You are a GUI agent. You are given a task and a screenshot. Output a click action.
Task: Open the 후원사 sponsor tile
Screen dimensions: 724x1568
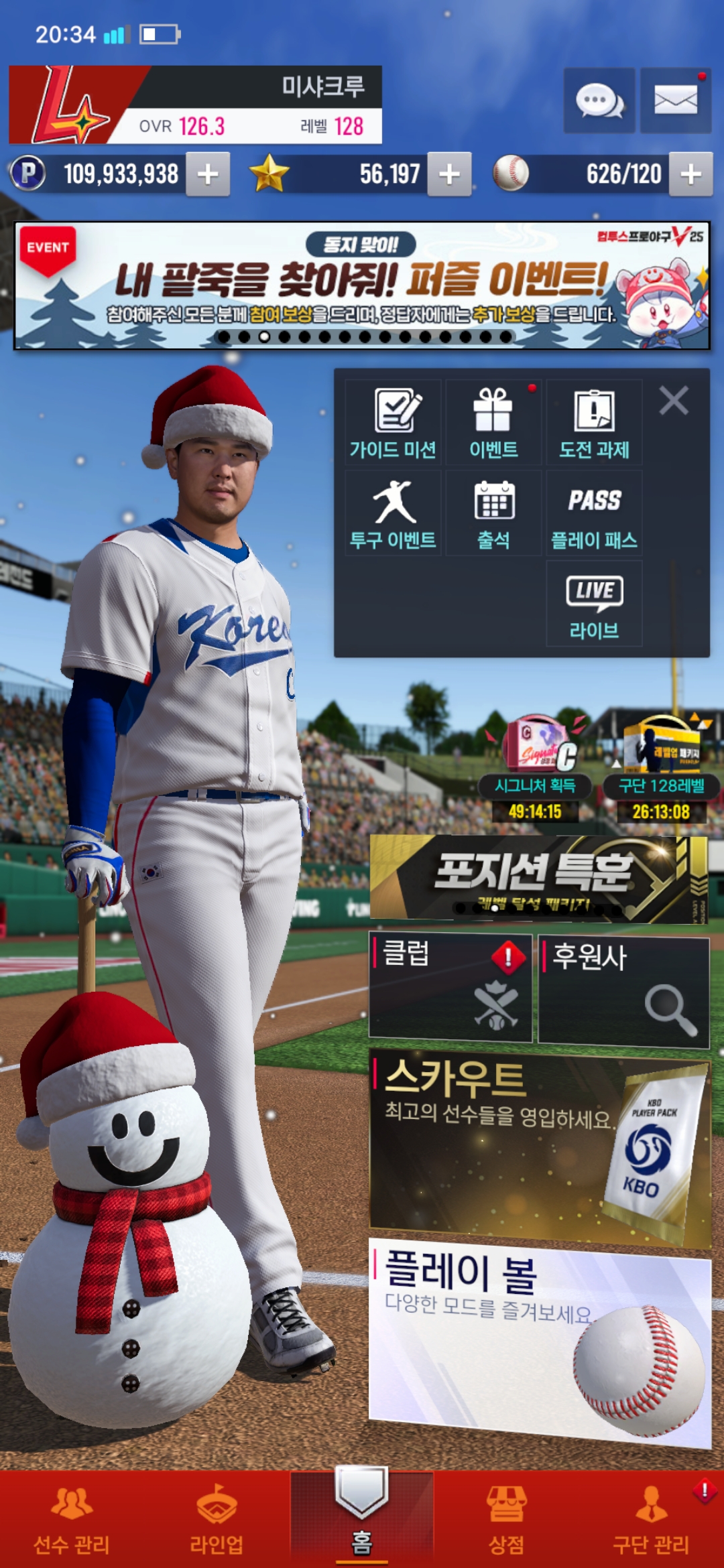623,990
